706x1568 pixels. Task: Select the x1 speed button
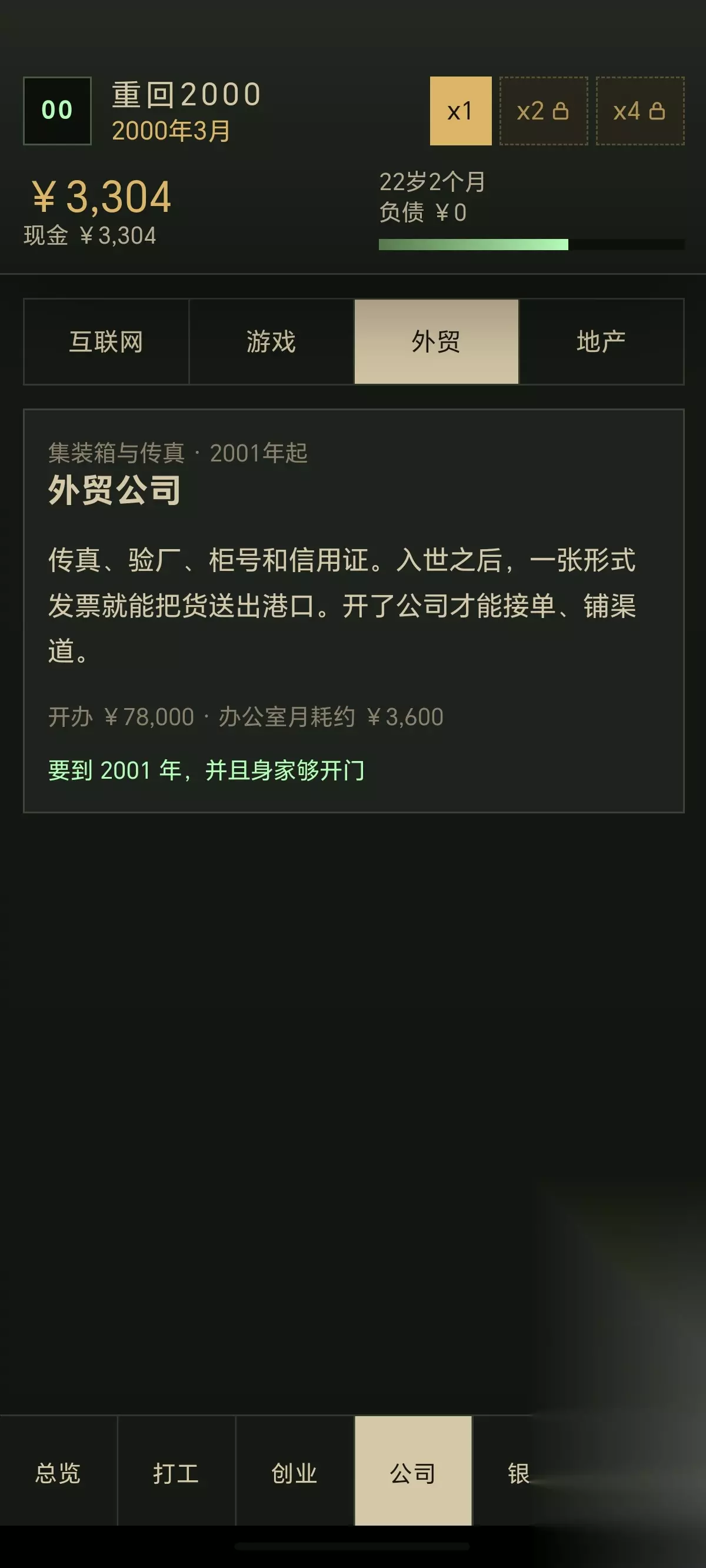[460, 111]
